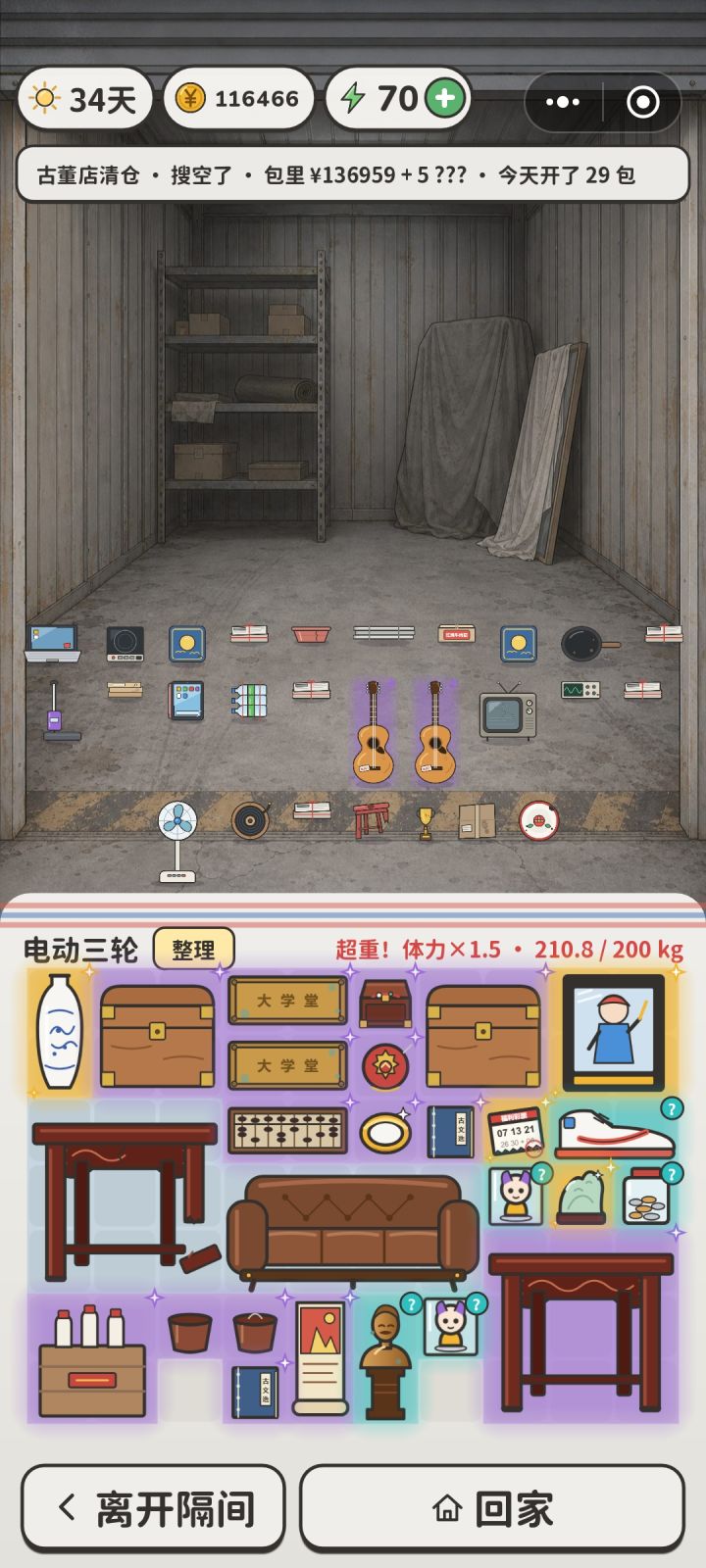Tap 离开隔间 to leave the compartment
The height and width of the screenshot is (1568, 706).
coord(153,1508)
